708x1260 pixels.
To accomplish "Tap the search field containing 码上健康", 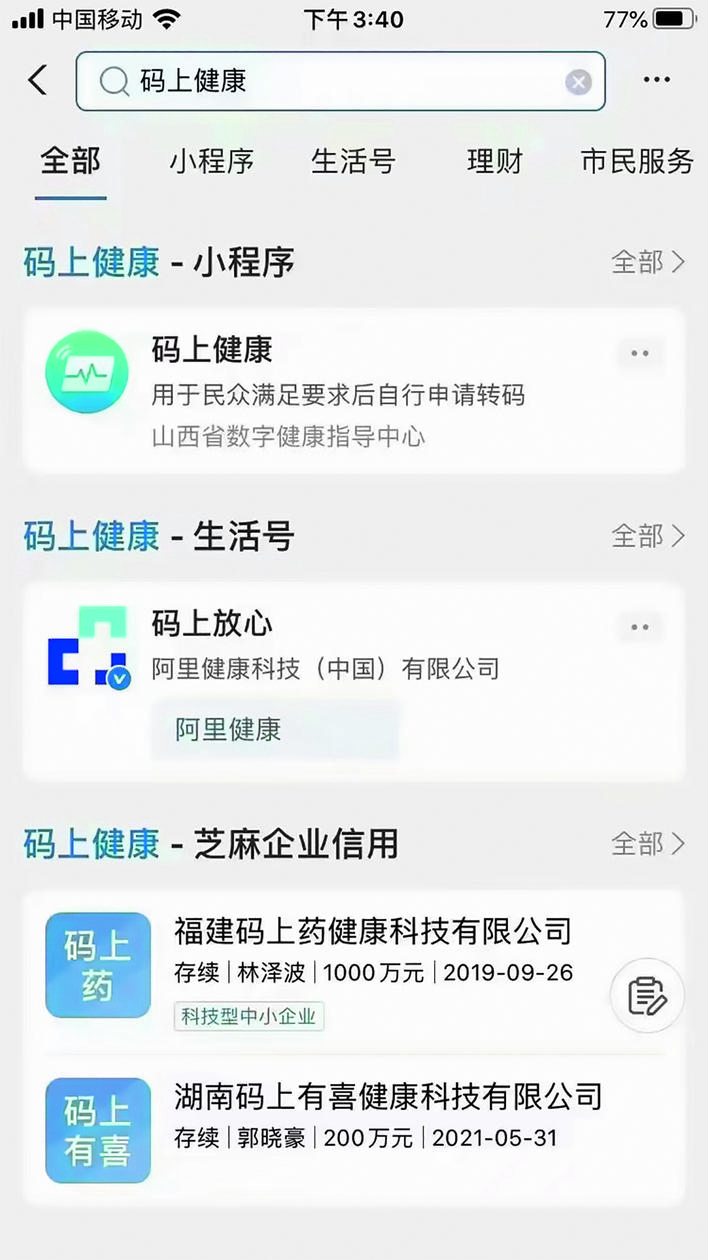I will tap(330, 81).
